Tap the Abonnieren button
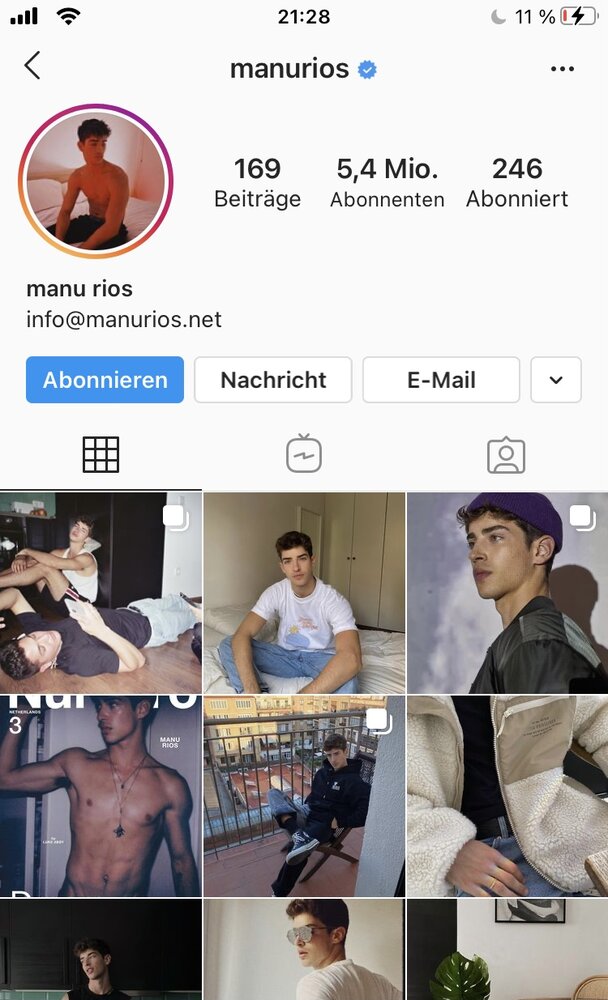The width and height of the screenshot is (608, 1000). (x=105, y=380)
